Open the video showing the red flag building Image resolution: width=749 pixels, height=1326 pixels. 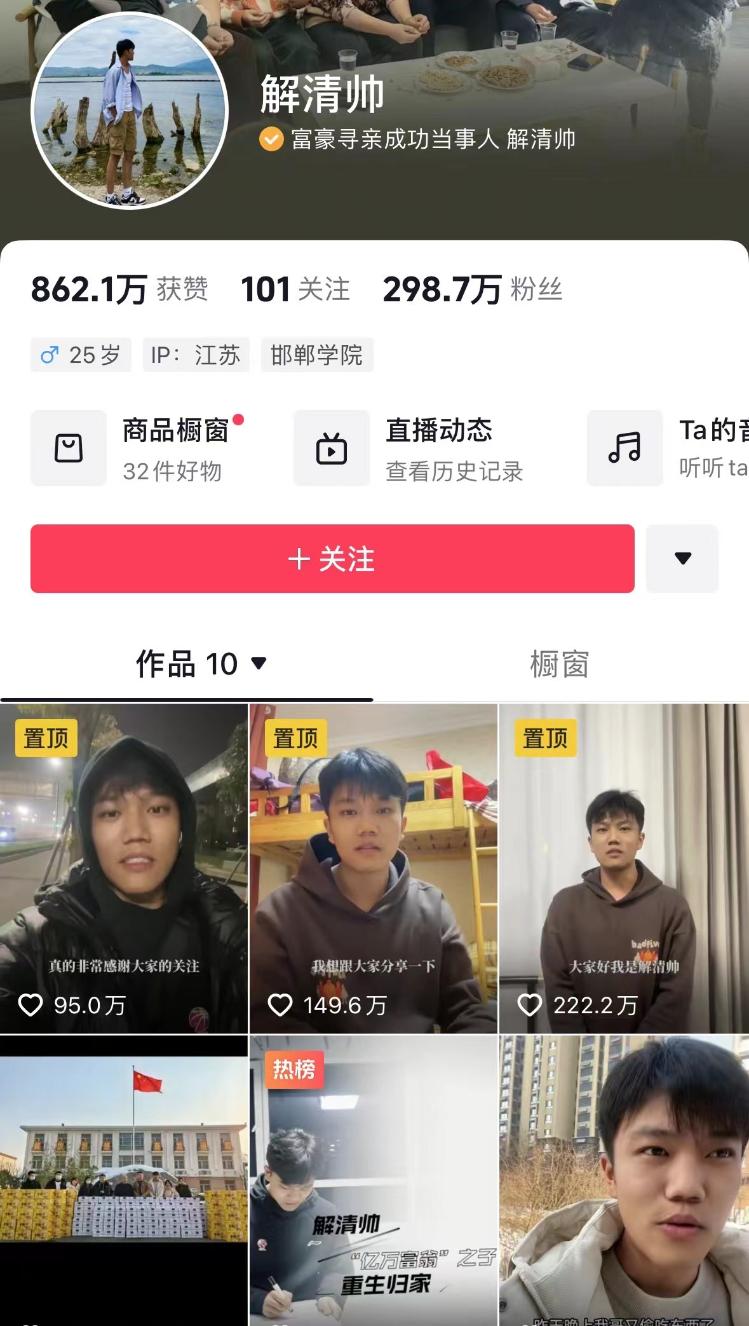(x=123, y=1180)
